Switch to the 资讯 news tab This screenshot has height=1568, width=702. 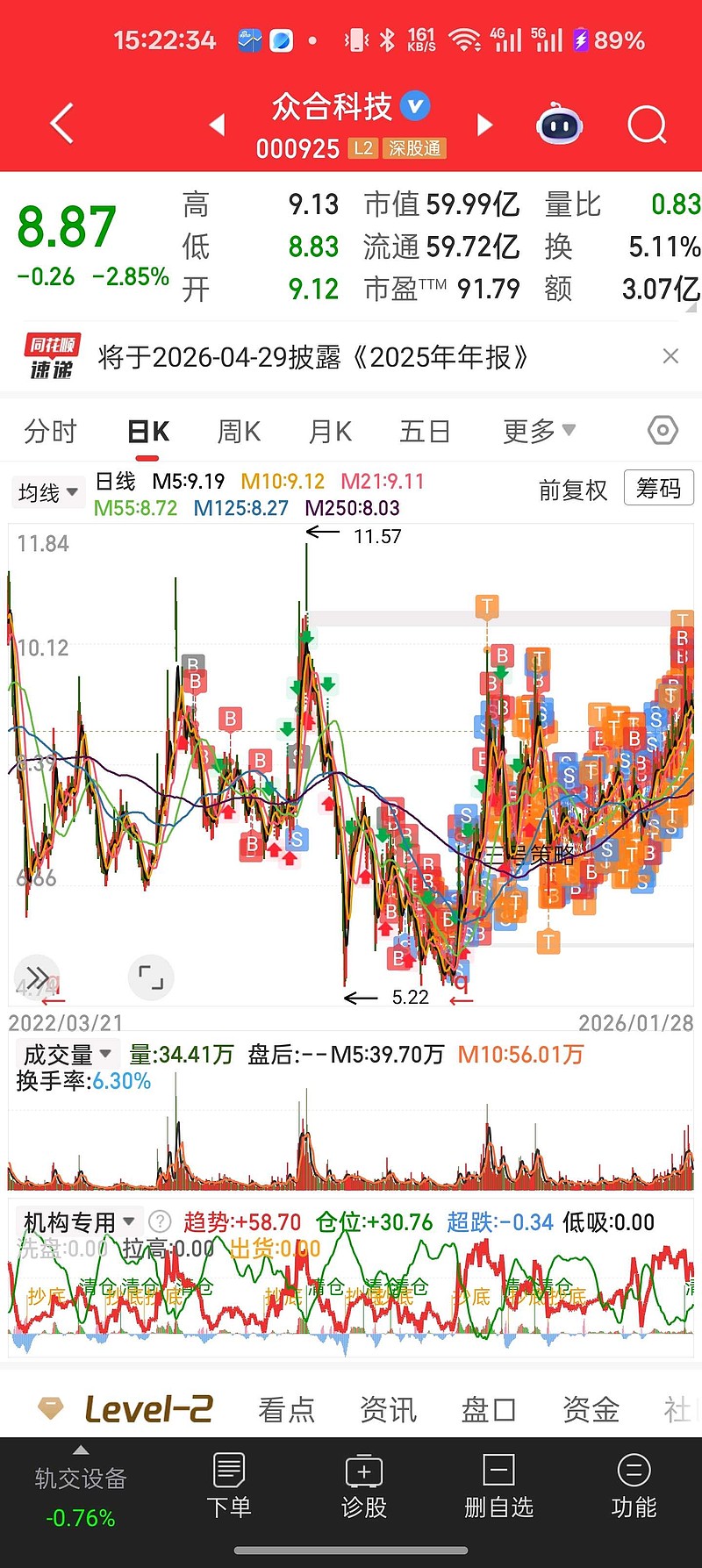(x=387, y=1409)
